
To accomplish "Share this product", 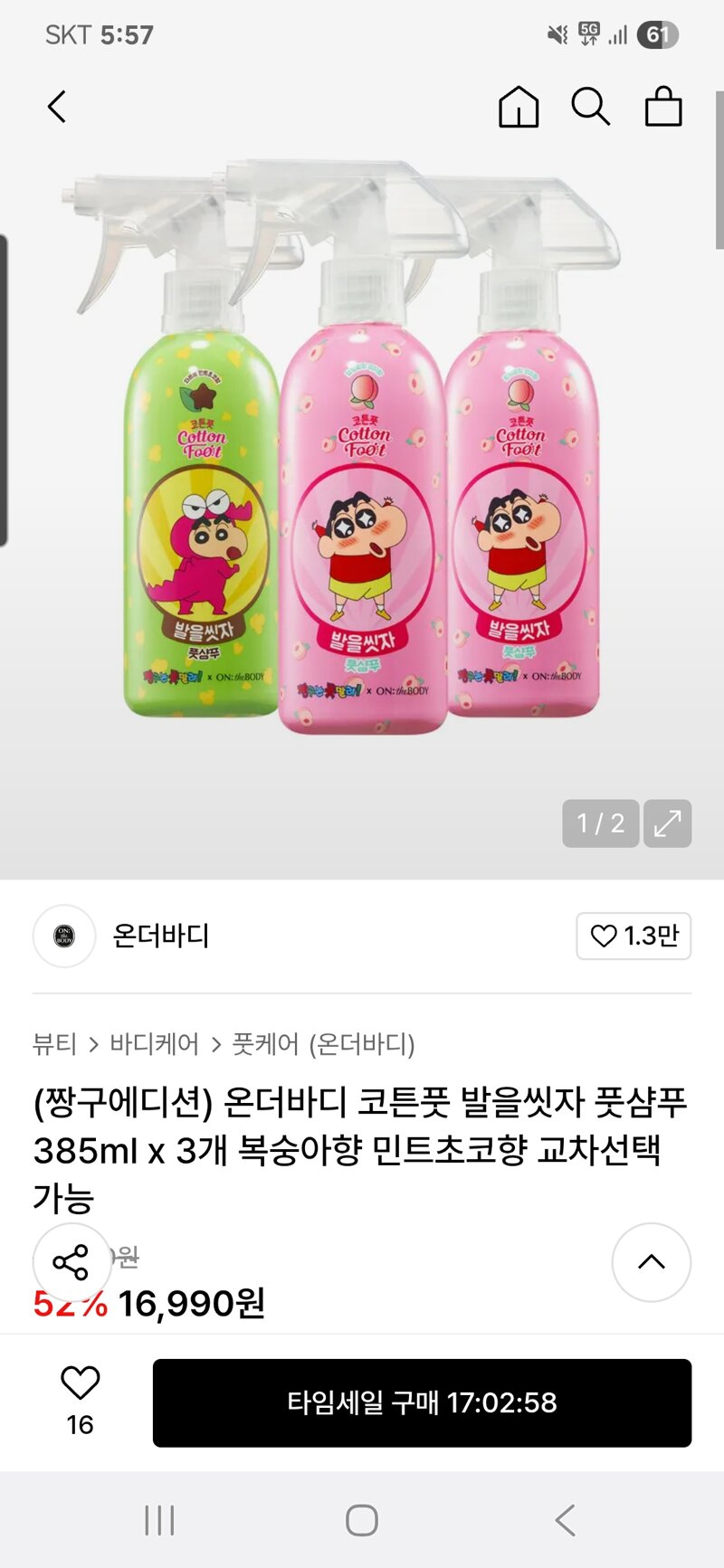I will (71, 1262).
